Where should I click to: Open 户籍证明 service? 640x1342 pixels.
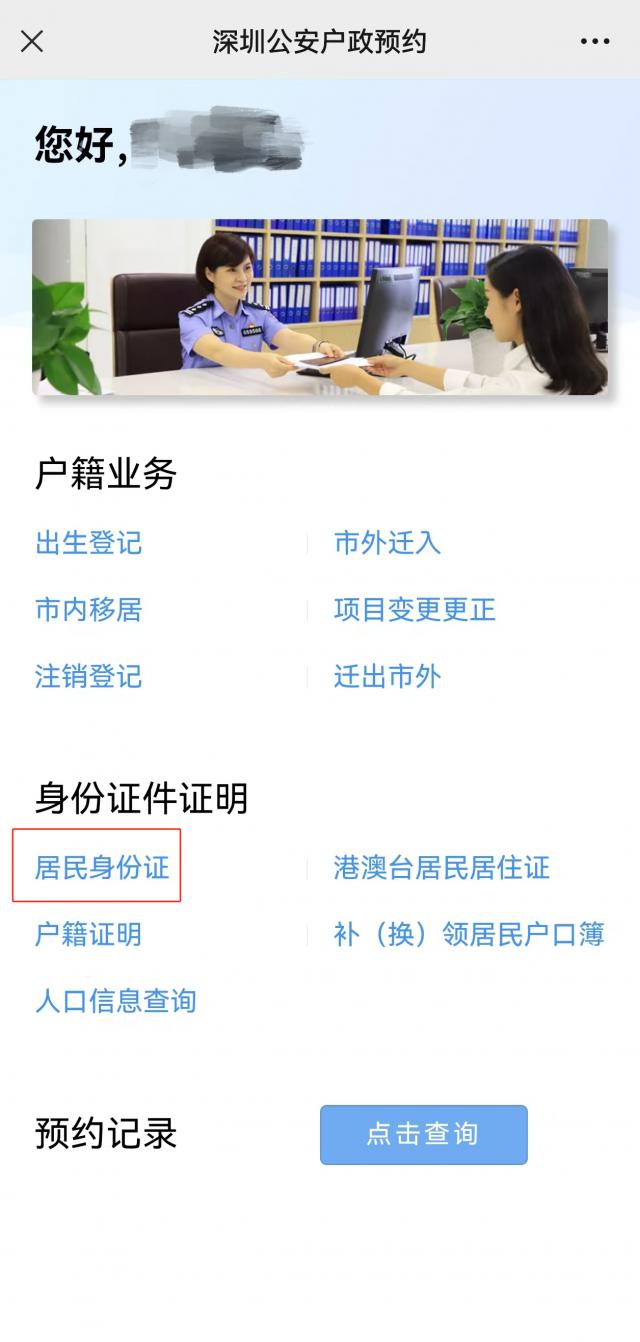pos(89,934)
